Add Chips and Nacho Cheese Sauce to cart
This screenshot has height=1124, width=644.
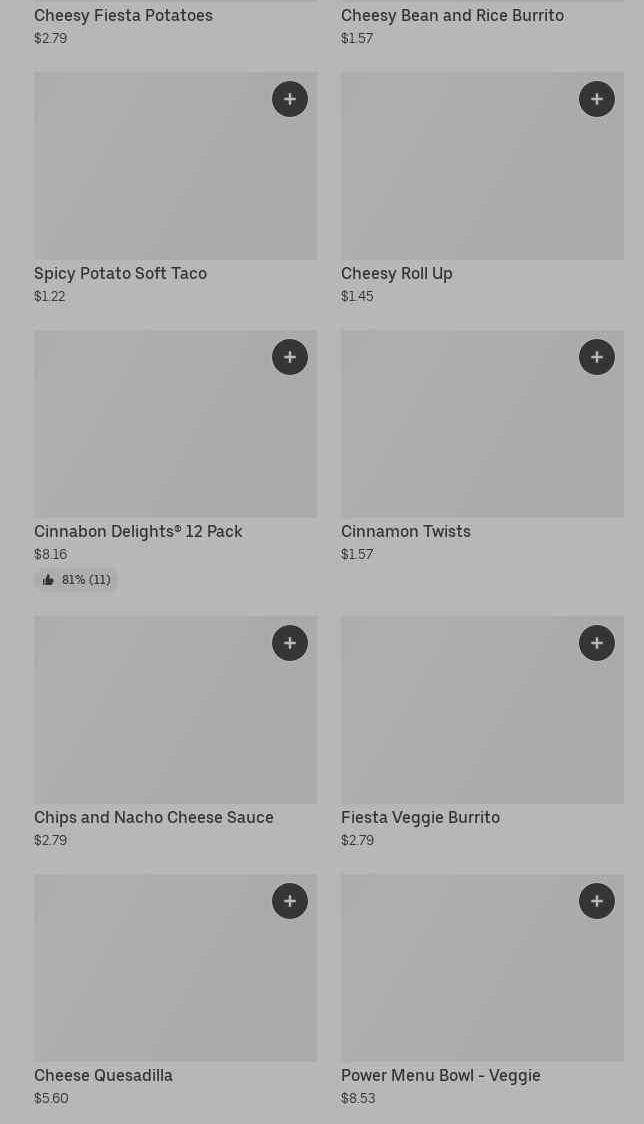[x=290, y=643]
